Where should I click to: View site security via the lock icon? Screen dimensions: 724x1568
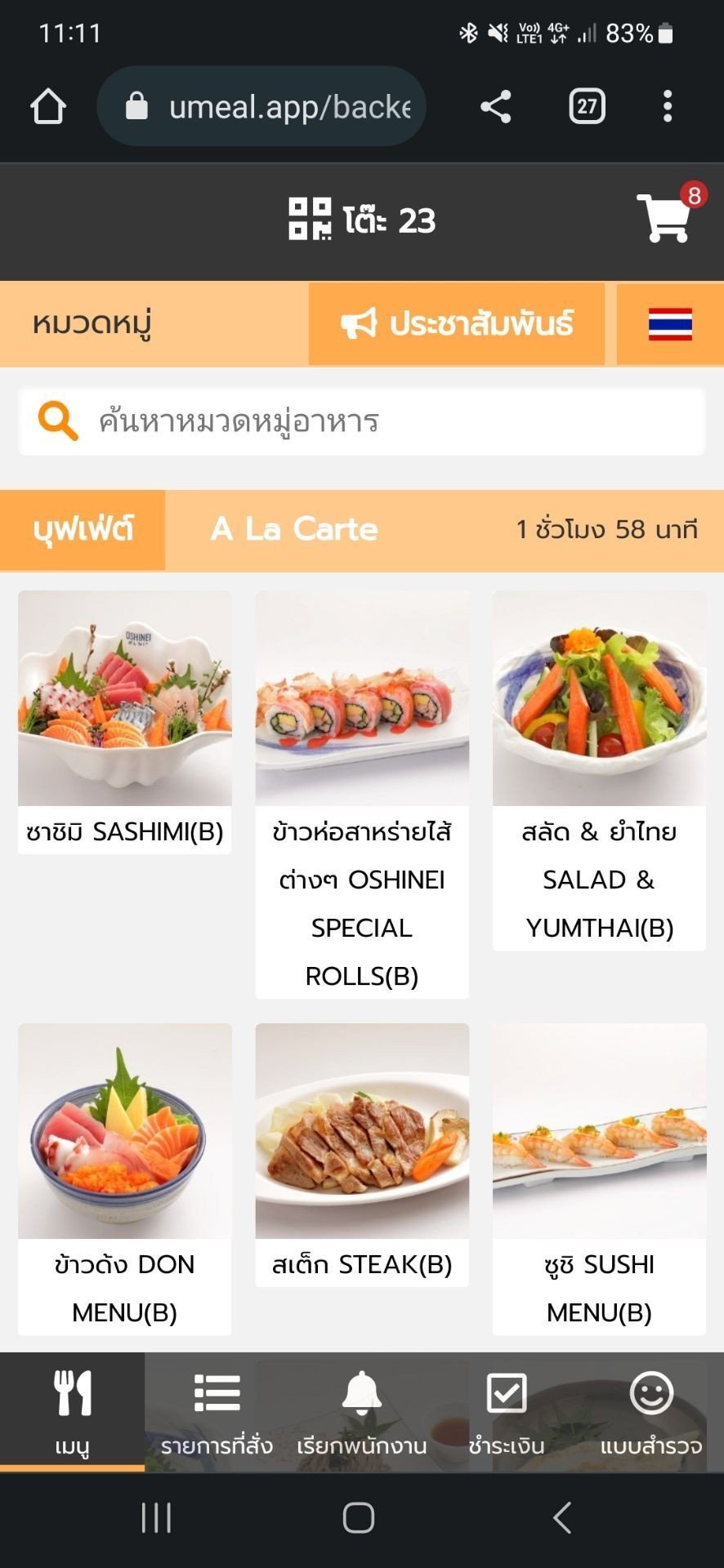coord(136,106)
